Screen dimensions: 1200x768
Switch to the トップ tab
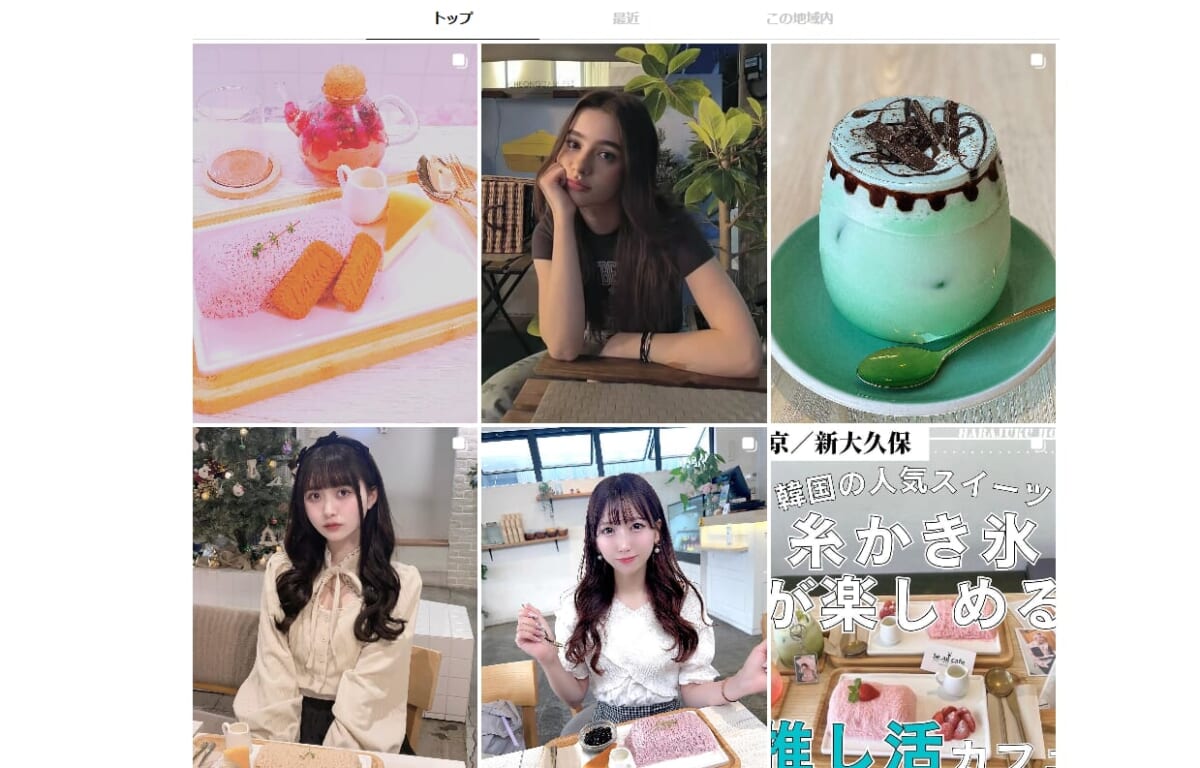pos(453,19)
